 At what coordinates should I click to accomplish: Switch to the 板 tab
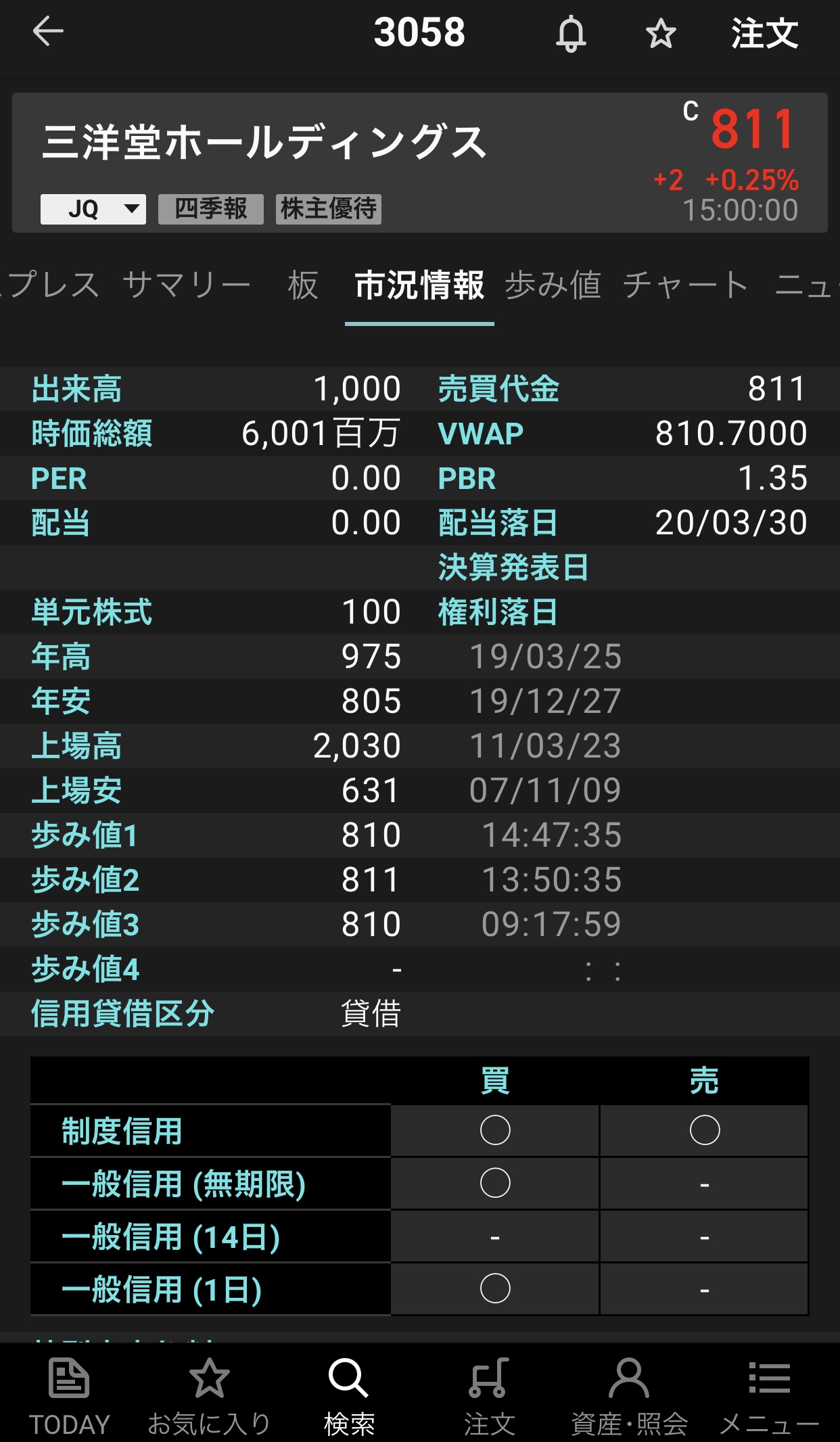[302, 285]
